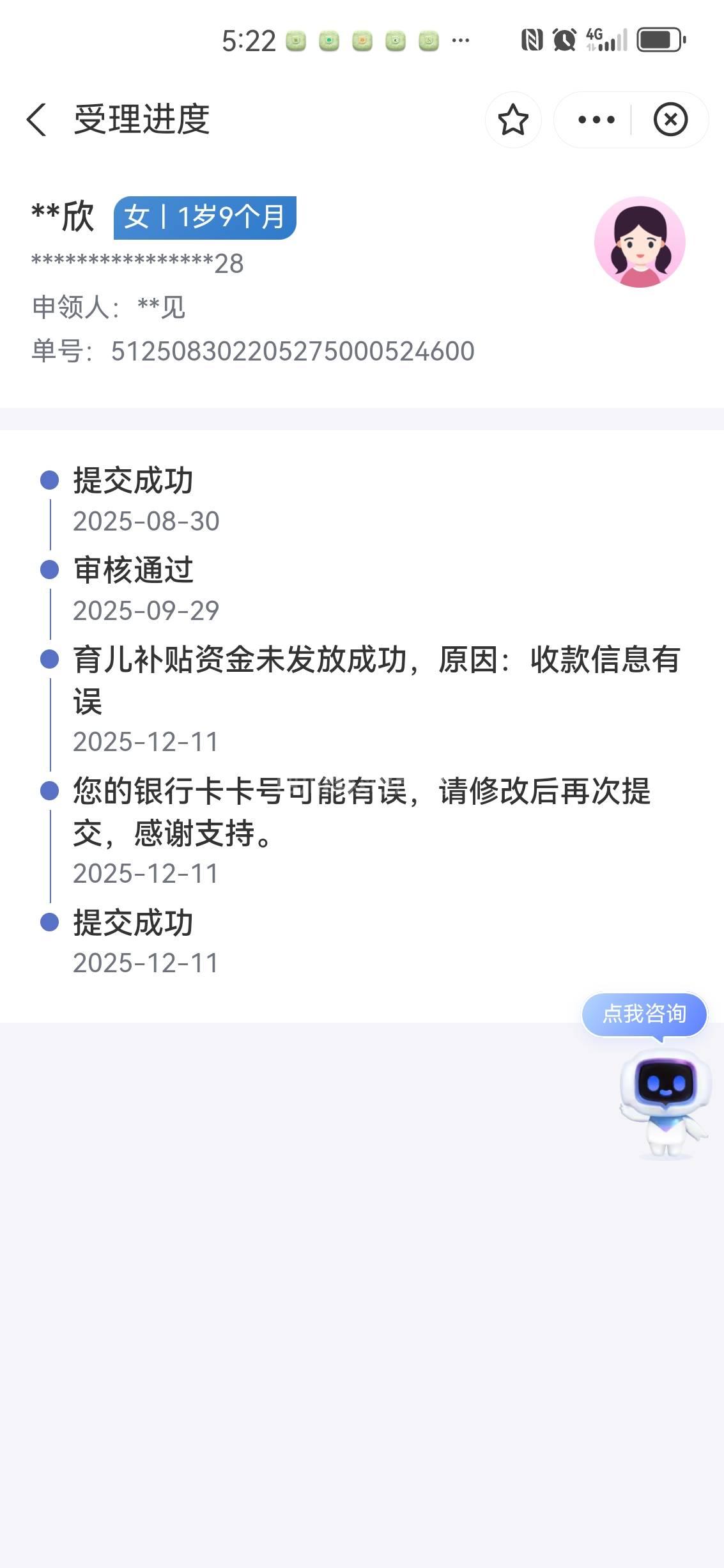Favorite this mini program with the star
Screen dimensions: 724x1568
(513, 120)
